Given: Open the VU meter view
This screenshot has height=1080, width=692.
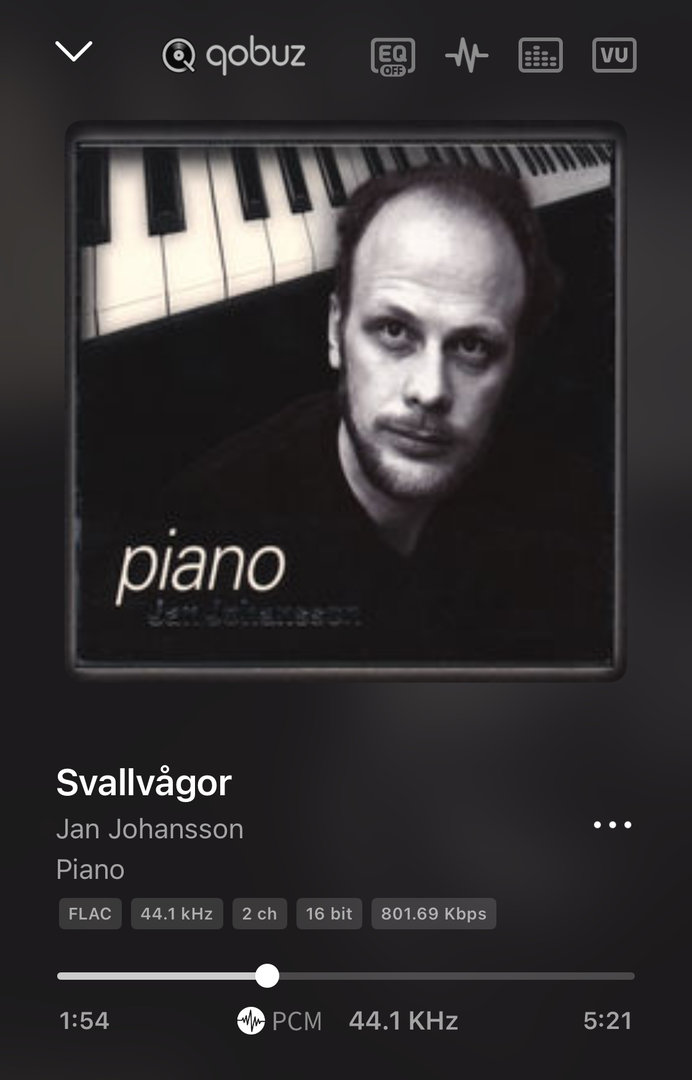Looking at the screenshot, I should [x=614, y=56].
